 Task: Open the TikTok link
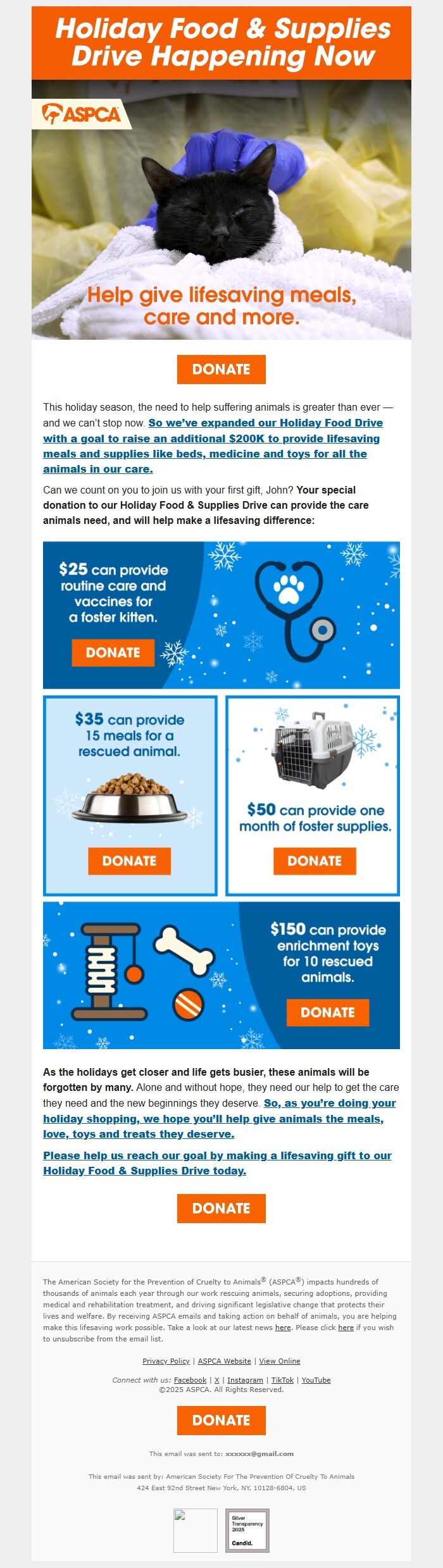(282, 1380)
